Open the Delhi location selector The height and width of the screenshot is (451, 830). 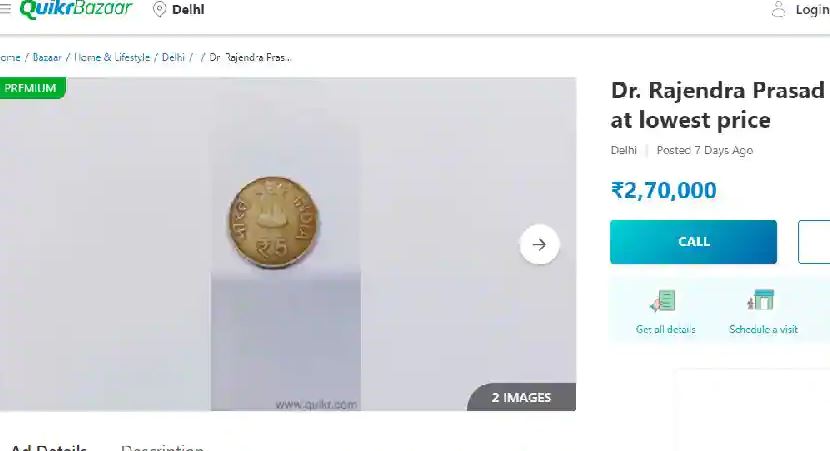179,10
